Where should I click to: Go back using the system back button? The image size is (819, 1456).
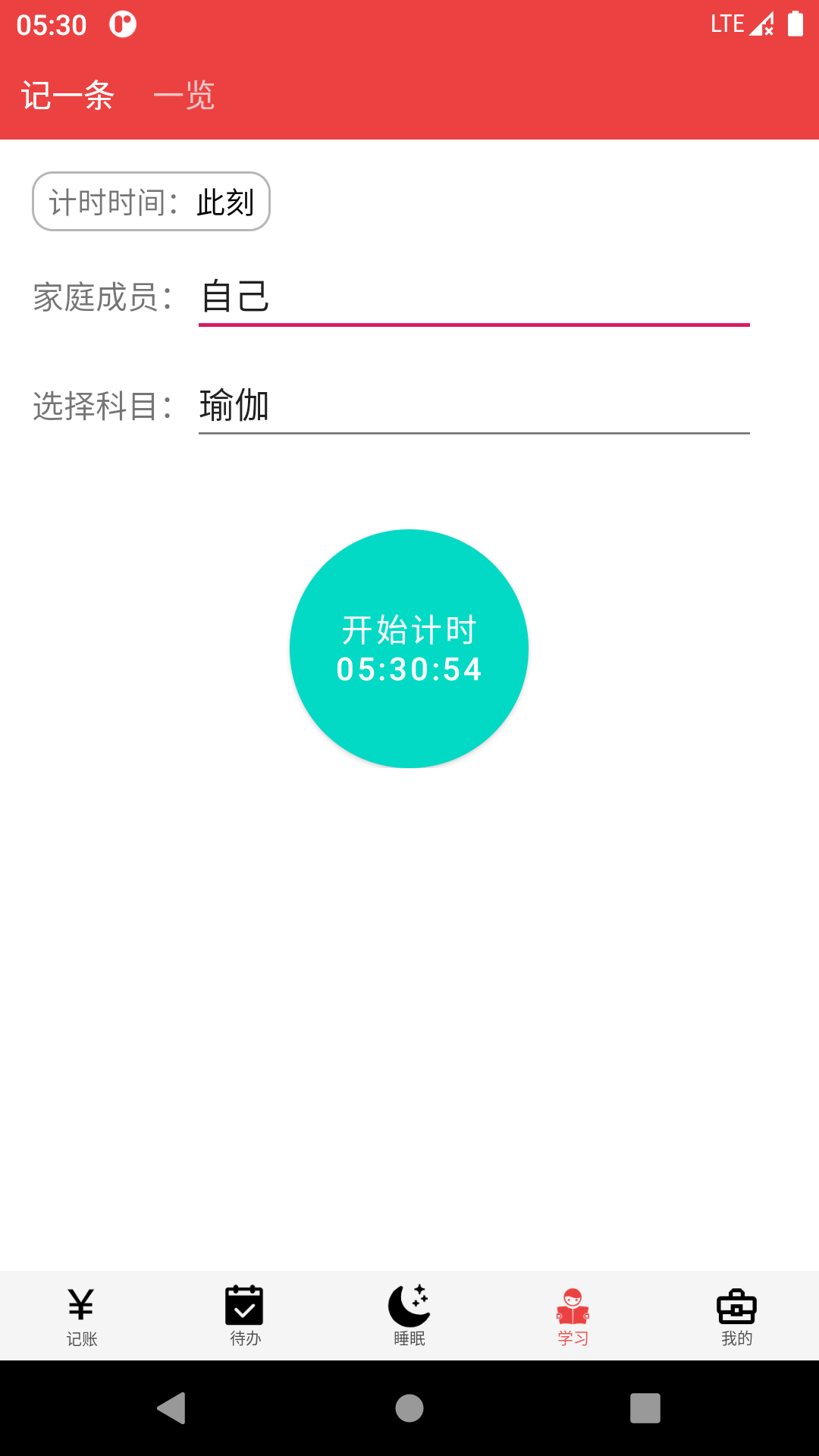pyautogui.click(x=171, y=1408)
